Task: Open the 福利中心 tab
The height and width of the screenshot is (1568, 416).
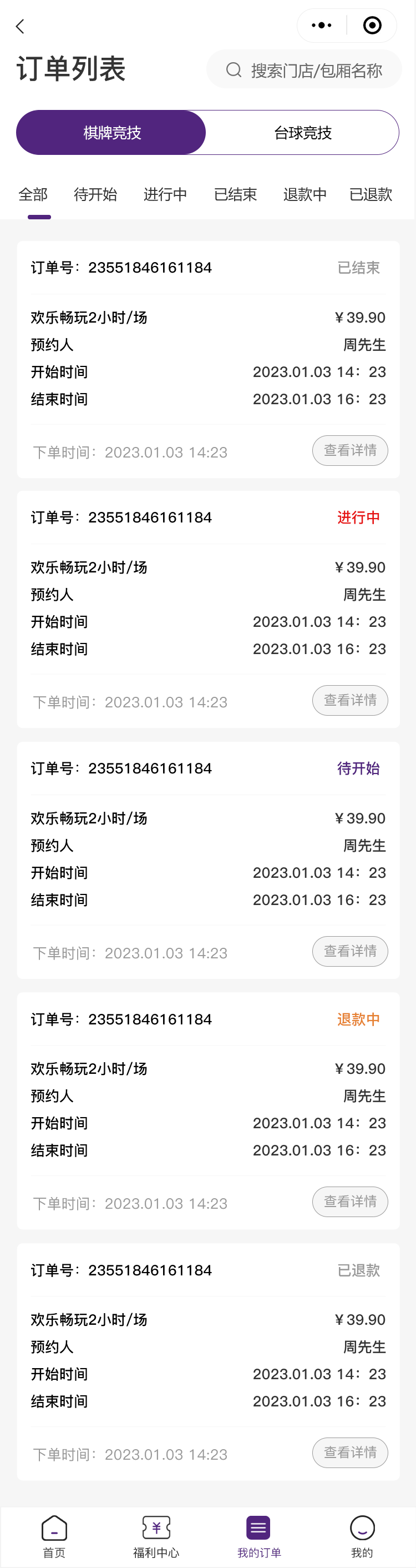Action: tap(156, 1535)
